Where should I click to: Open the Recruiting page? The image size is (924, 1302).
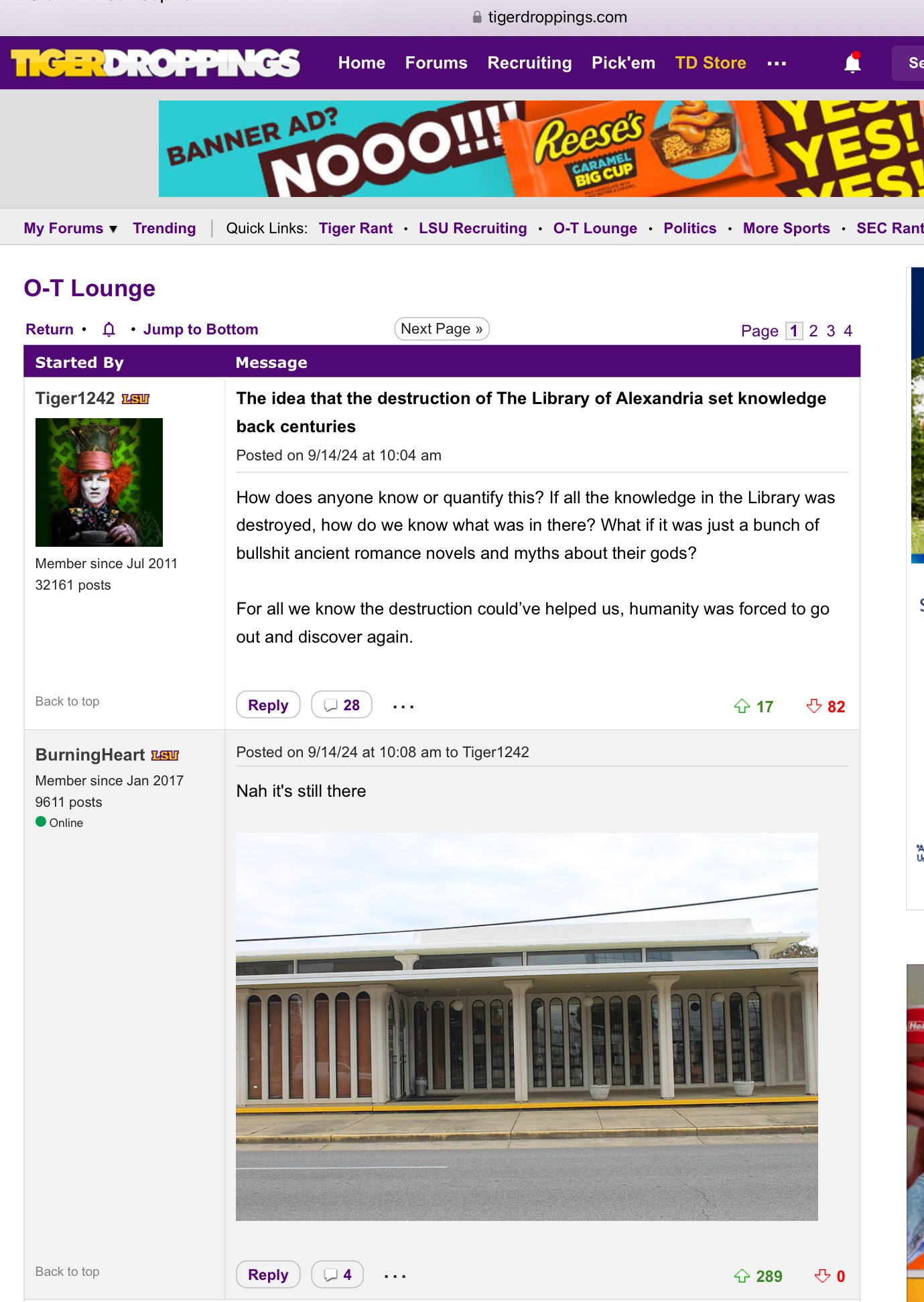point(529,63)
